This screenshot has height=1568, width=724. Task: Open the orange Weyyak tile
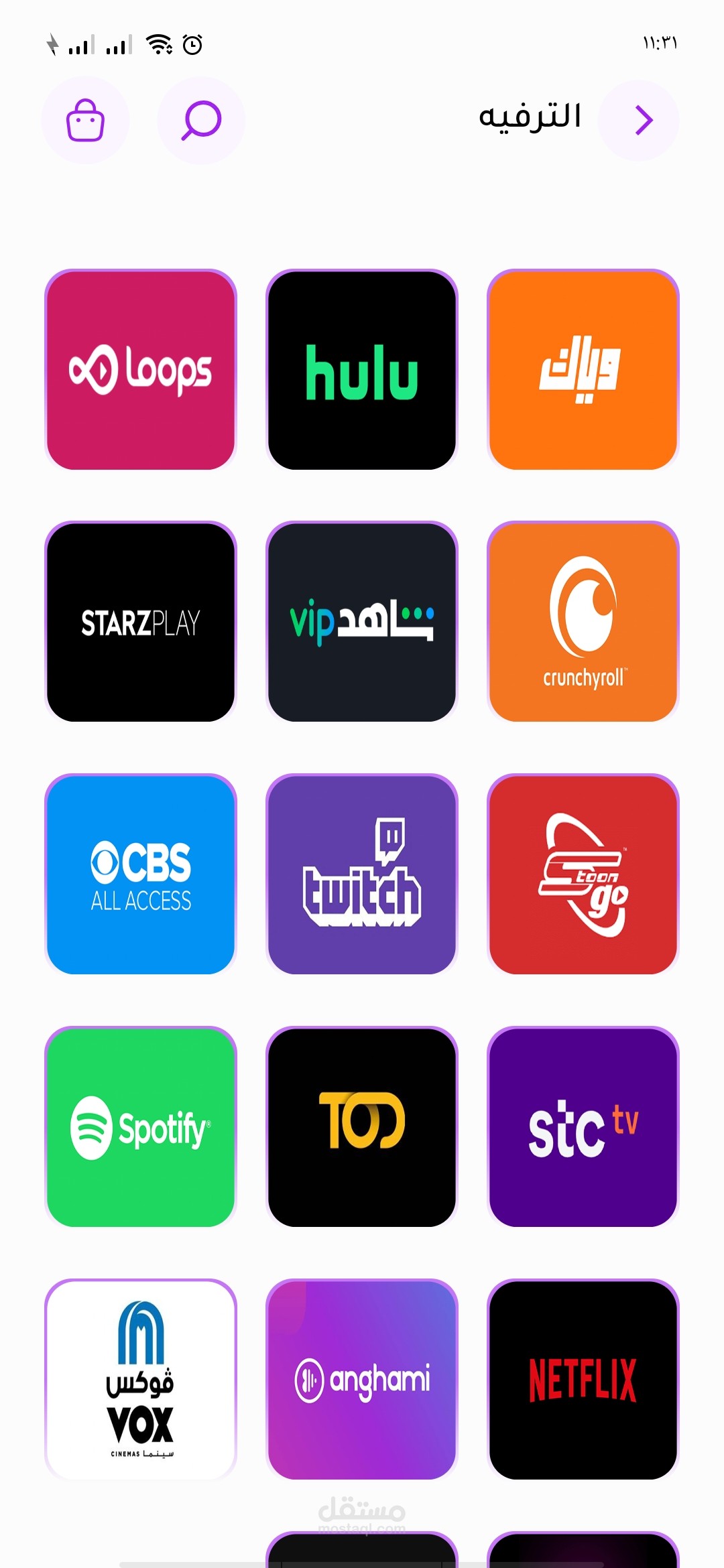pos(583,370)
